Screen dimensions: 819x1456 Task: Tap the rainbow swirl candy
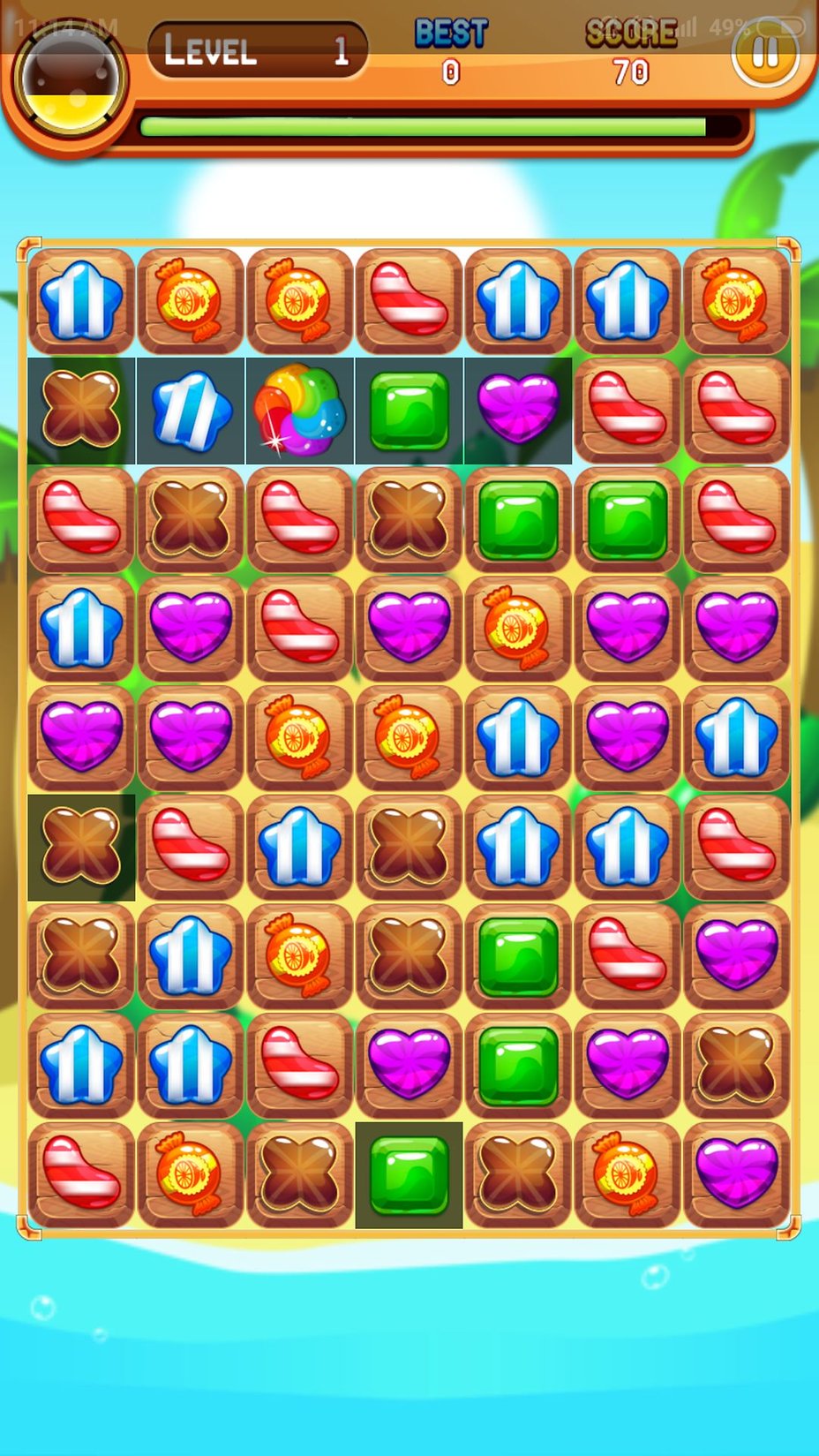coord(300,411)
